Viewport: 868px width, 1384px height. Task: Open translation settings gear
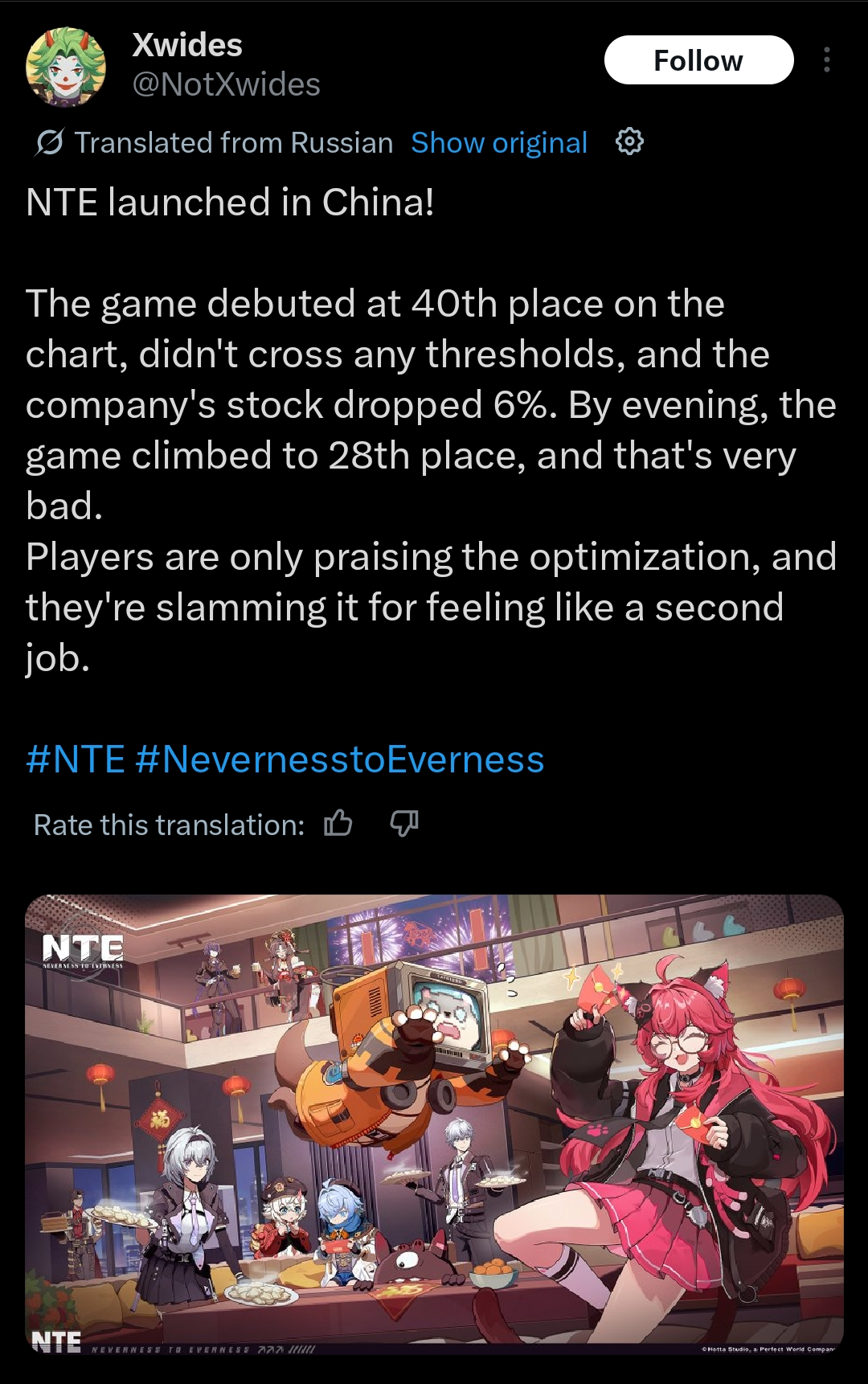pyautogui.click(x=629, y=141)
